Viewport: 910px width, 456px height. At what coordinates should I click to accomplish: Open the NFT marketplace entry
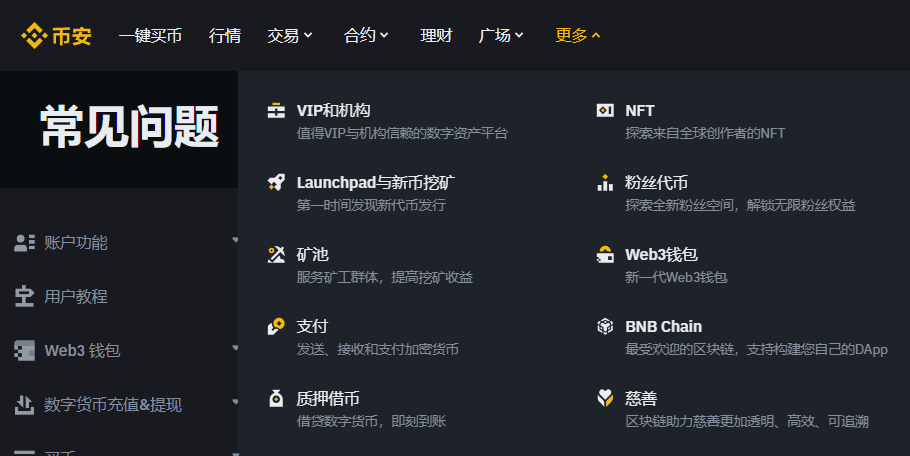tap(640, 110)
